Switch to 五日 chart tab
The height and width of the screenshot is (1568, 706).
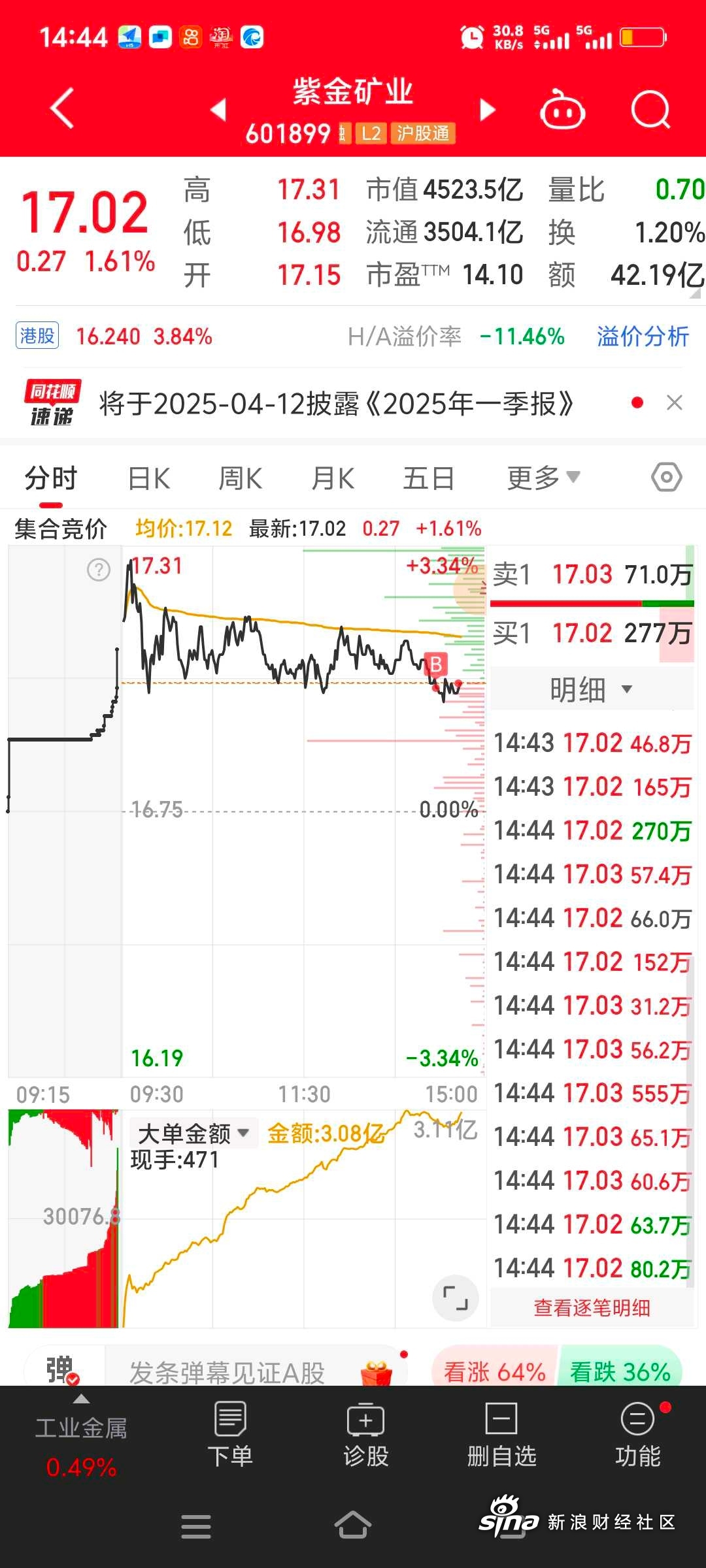point(429,478)
